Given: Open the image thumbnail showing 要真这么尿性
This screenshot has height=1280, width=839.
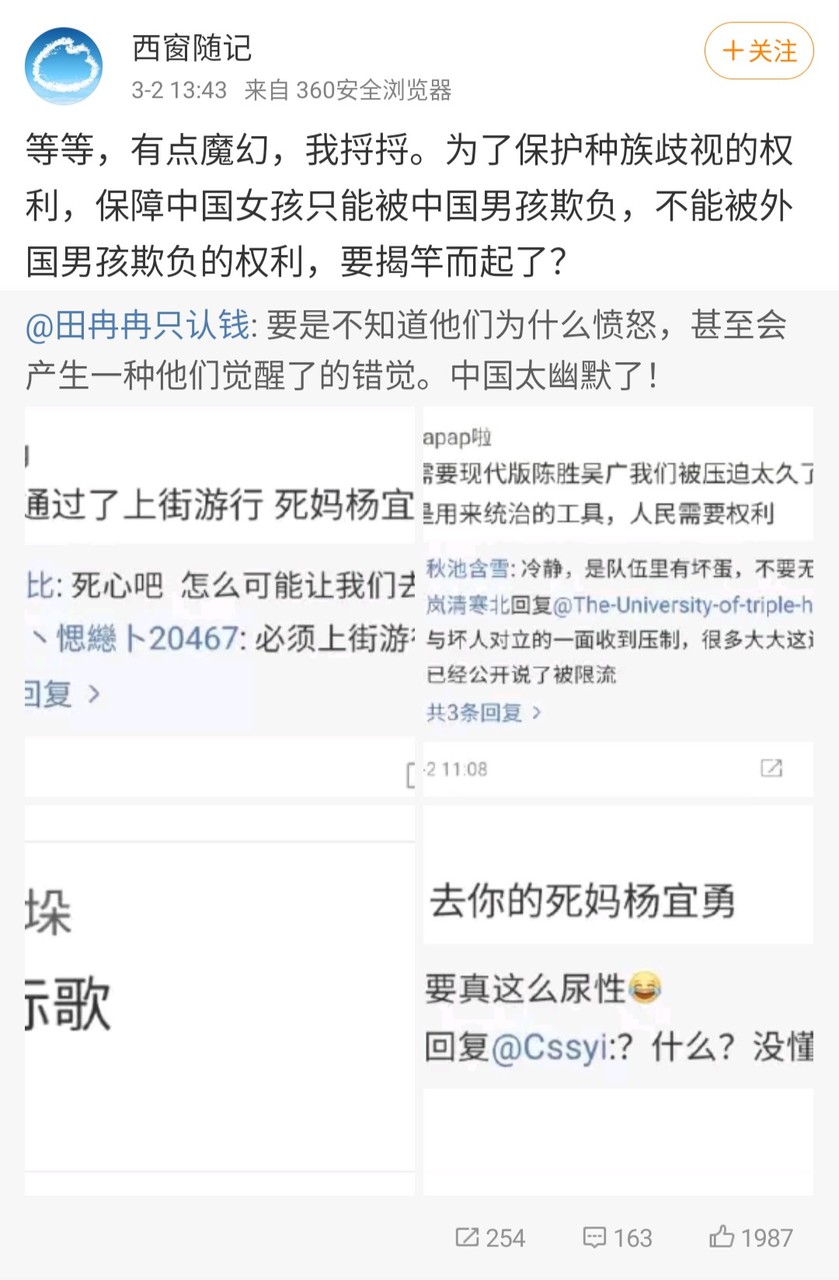Looking at the screenshot, I should [618, 1000].
